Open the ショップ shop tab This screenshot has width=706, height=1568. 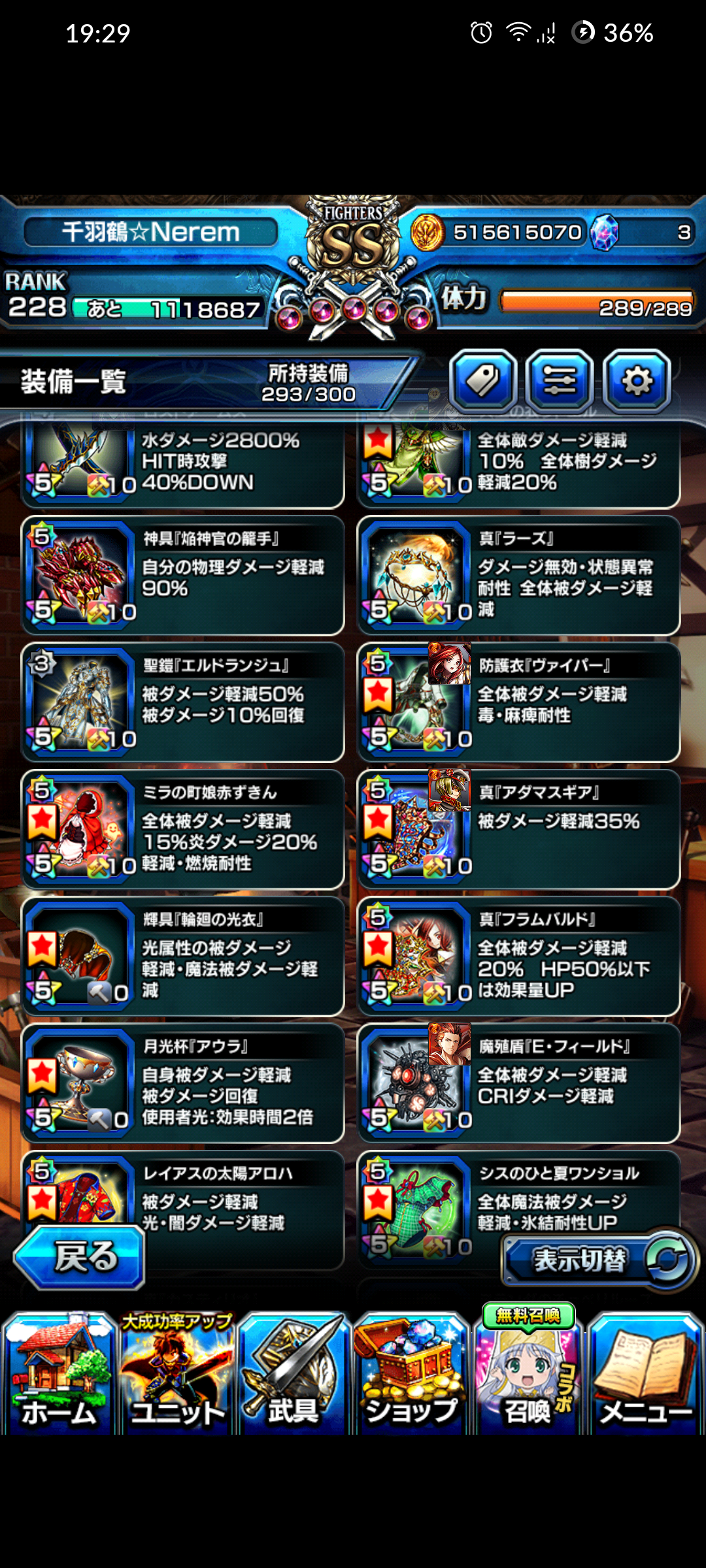(412, 1373)
